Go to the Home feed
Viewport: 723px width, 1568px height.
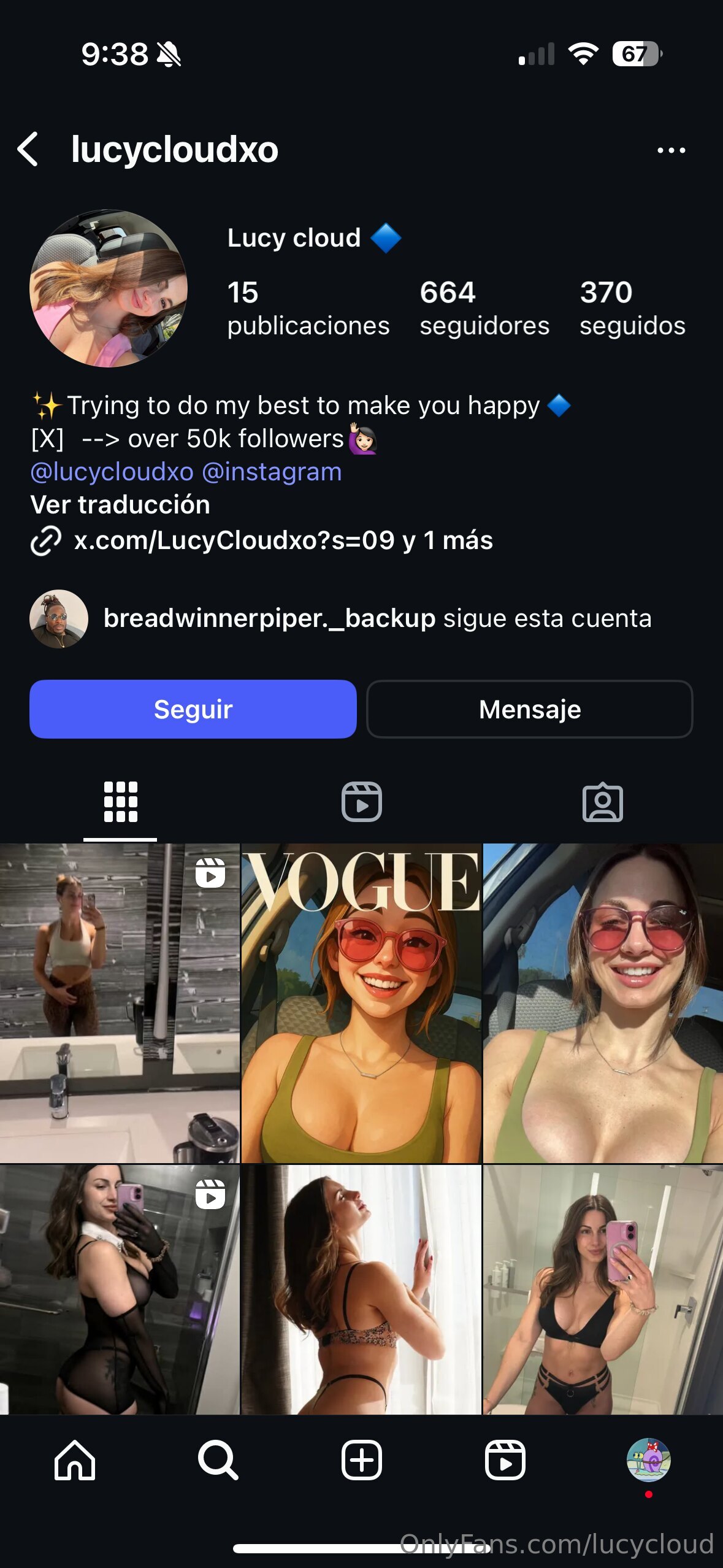[x=74, y=1460]
